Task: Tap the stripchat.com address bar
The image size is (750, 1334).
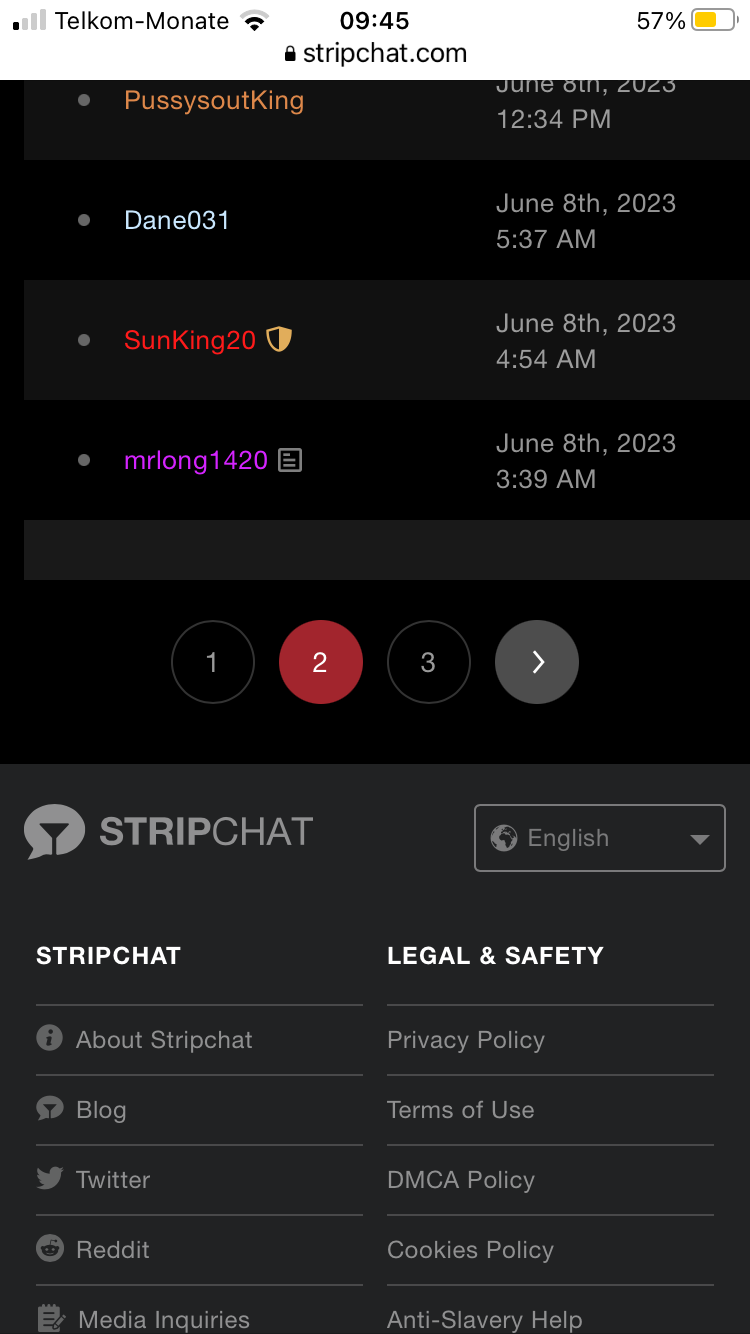Action: 375,53
